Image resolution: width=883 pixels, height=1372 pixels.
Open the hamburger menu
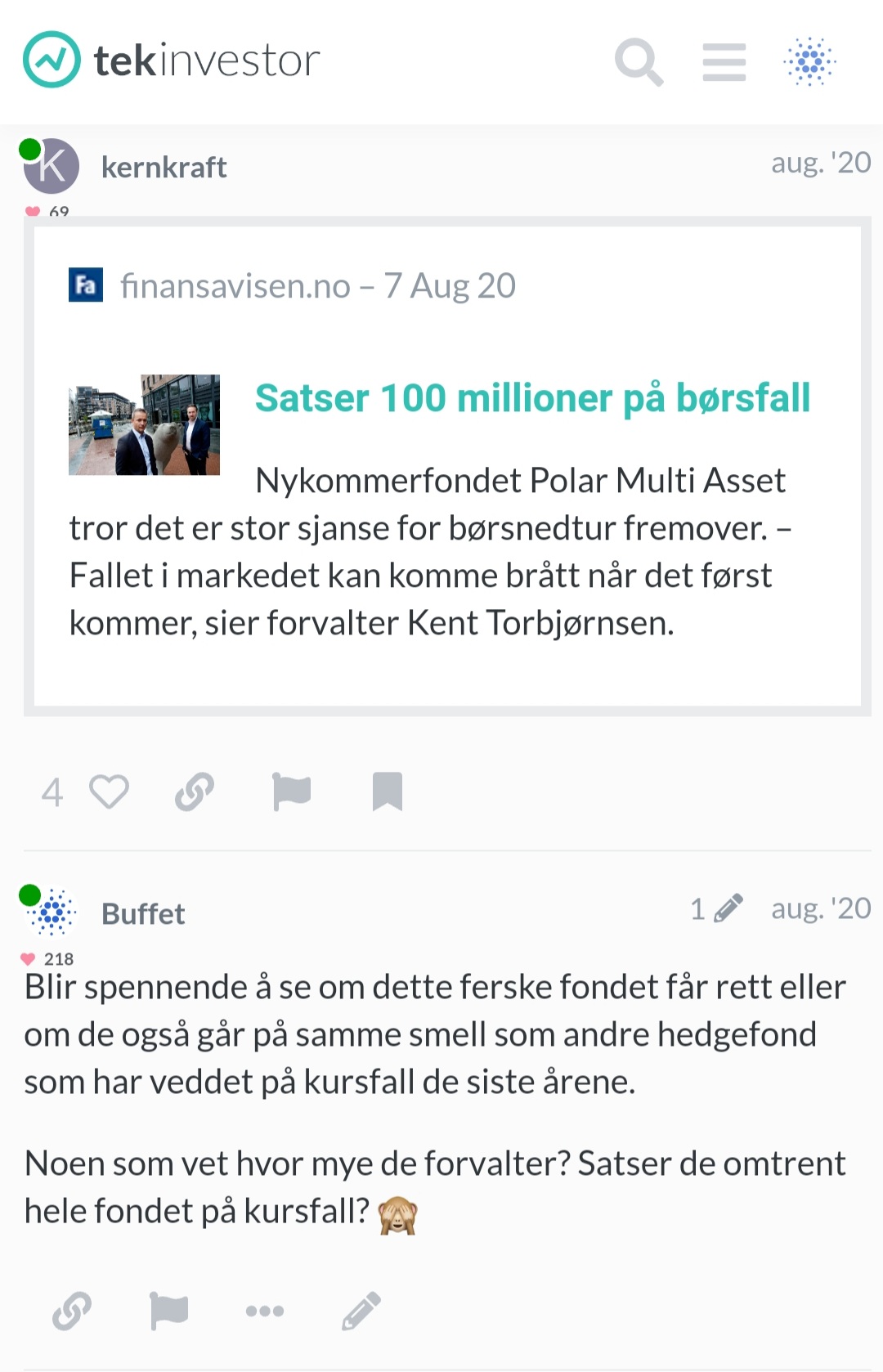point(724,61)
